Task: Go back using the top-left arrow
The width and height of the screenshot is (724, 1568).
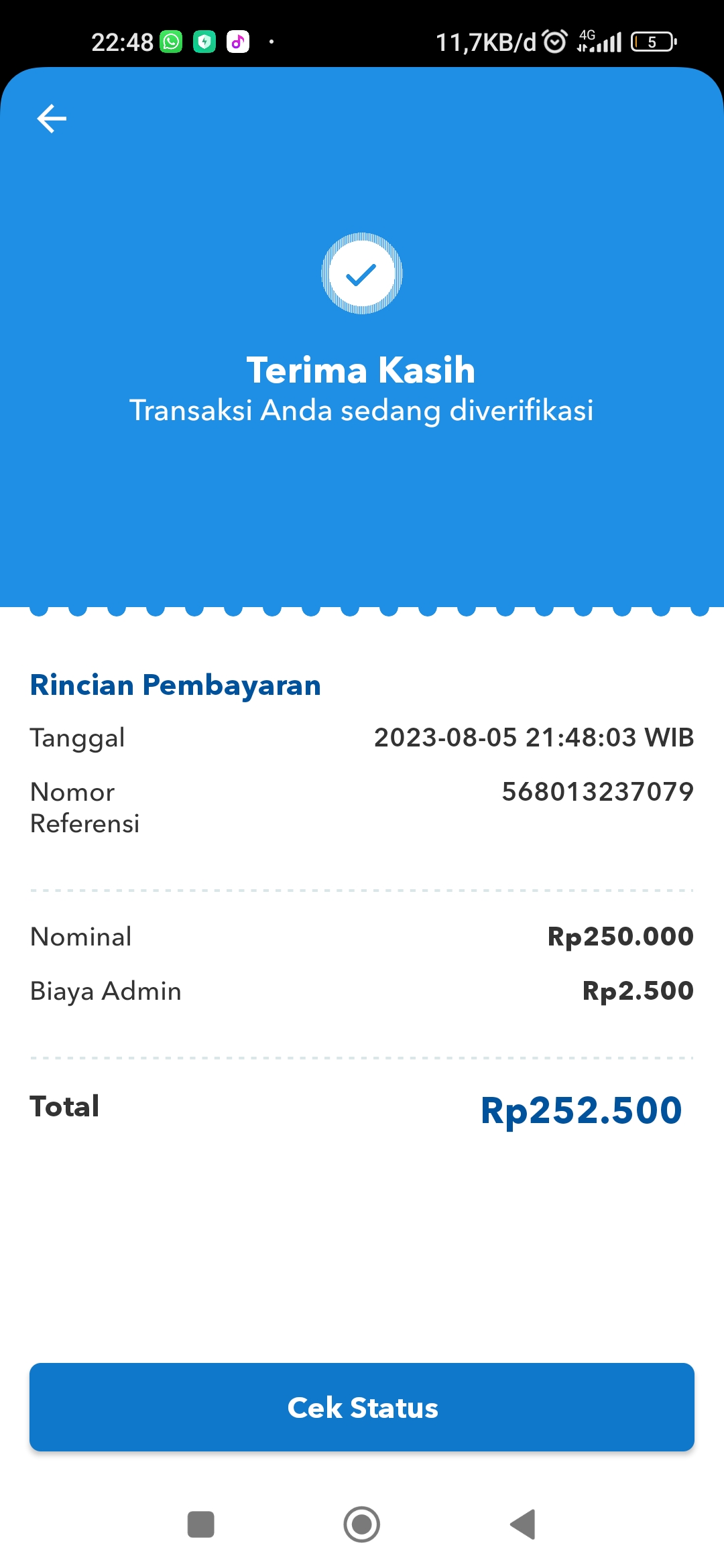Action: [52, 119]
